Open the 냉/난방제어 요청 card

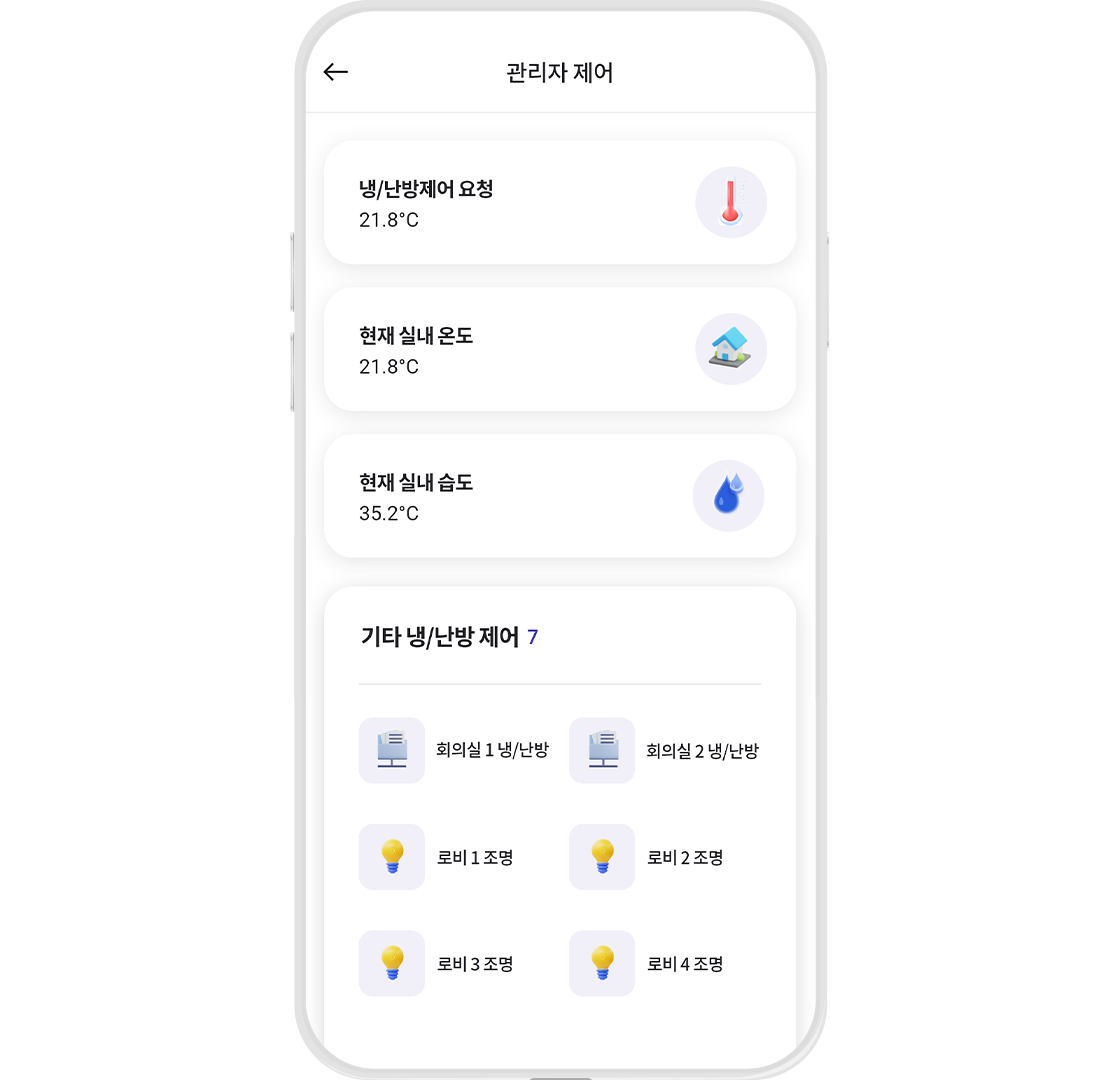click(x=560, y=202)
